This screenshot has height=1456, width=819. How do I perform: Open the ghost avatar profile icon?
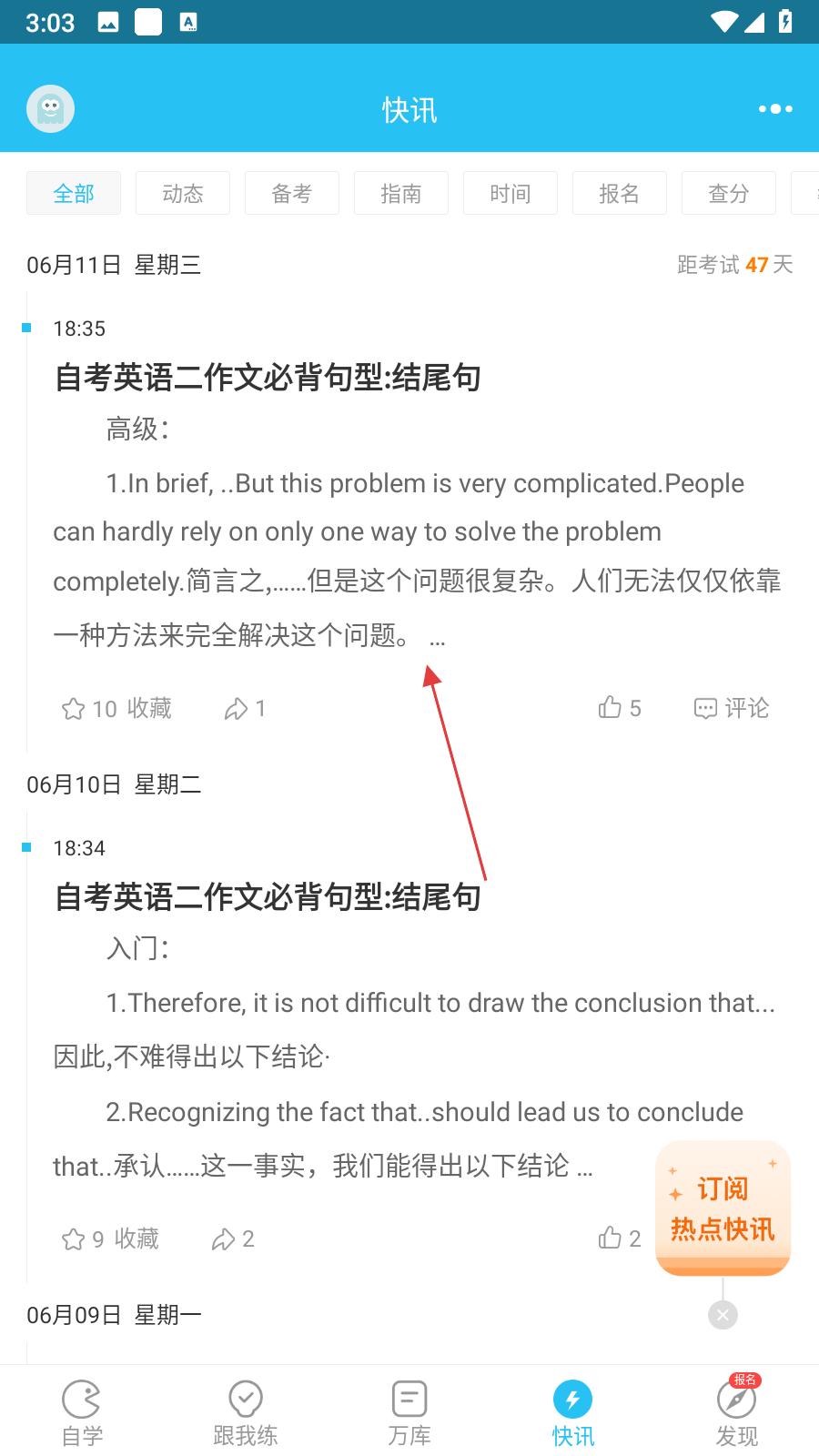[x=50, y=109]
